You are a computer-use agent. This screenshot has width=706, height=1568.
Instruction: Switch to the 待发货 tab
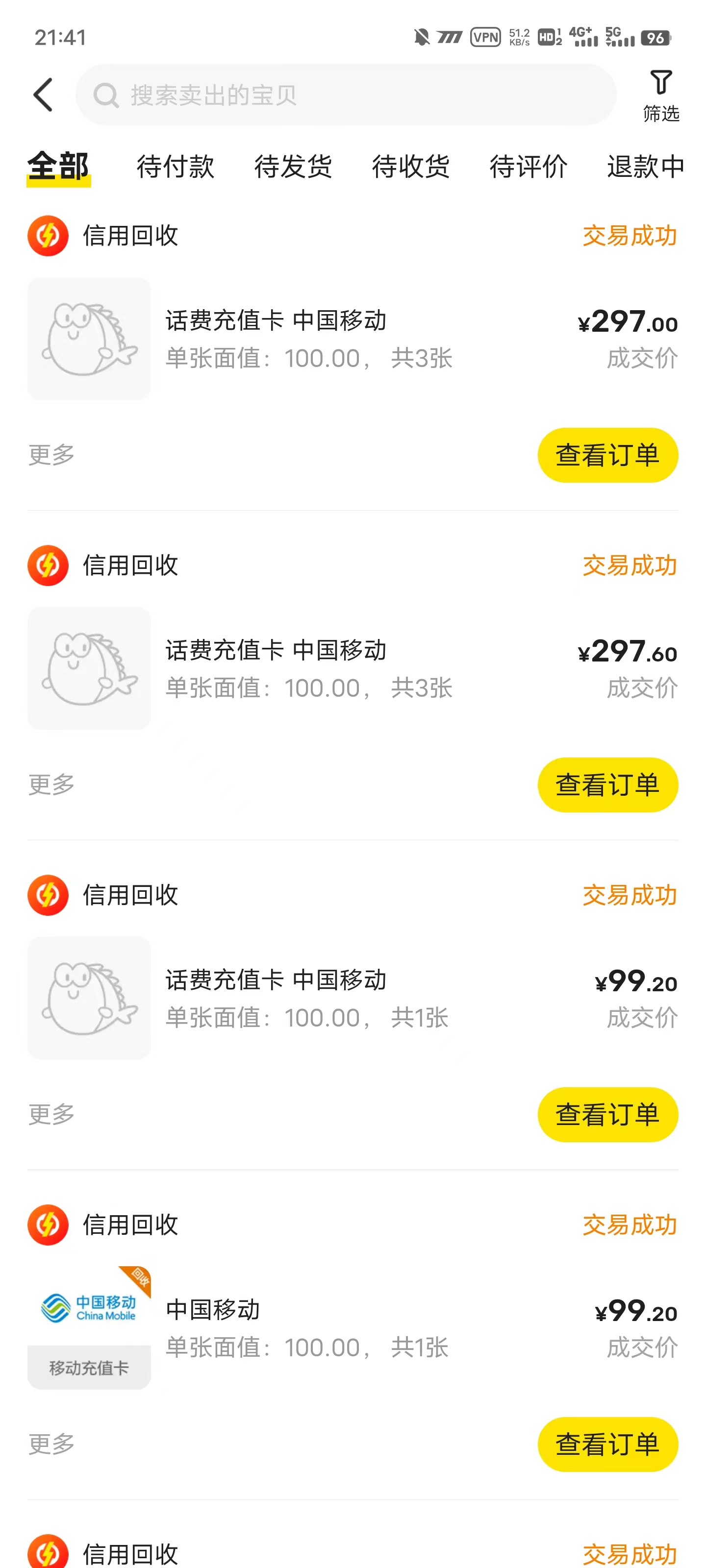[293, 166]
